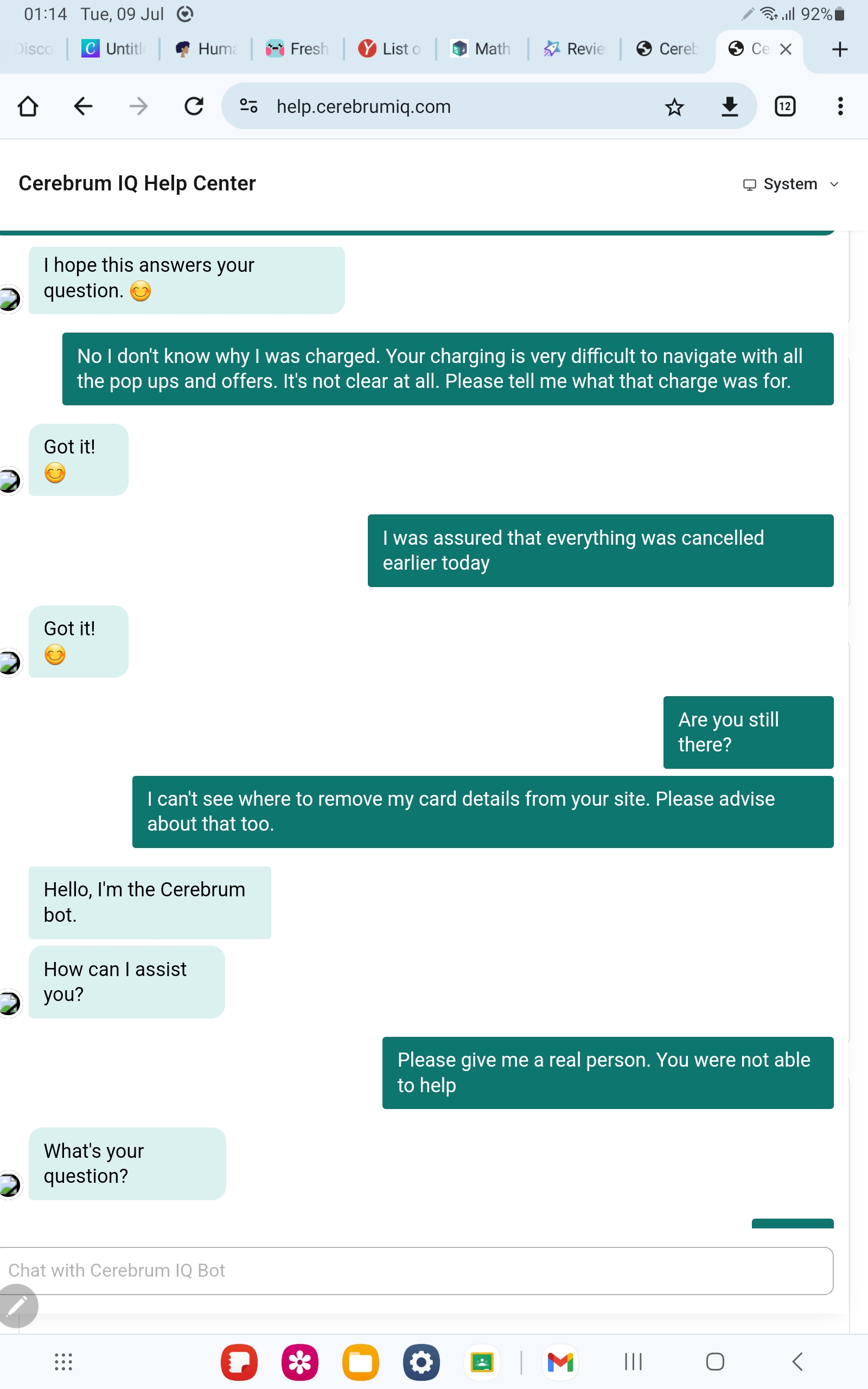The image size is (868, 1389).
Task: Expand the System theme dropdown
Action: pyautogui.click(x=791, y=184)
